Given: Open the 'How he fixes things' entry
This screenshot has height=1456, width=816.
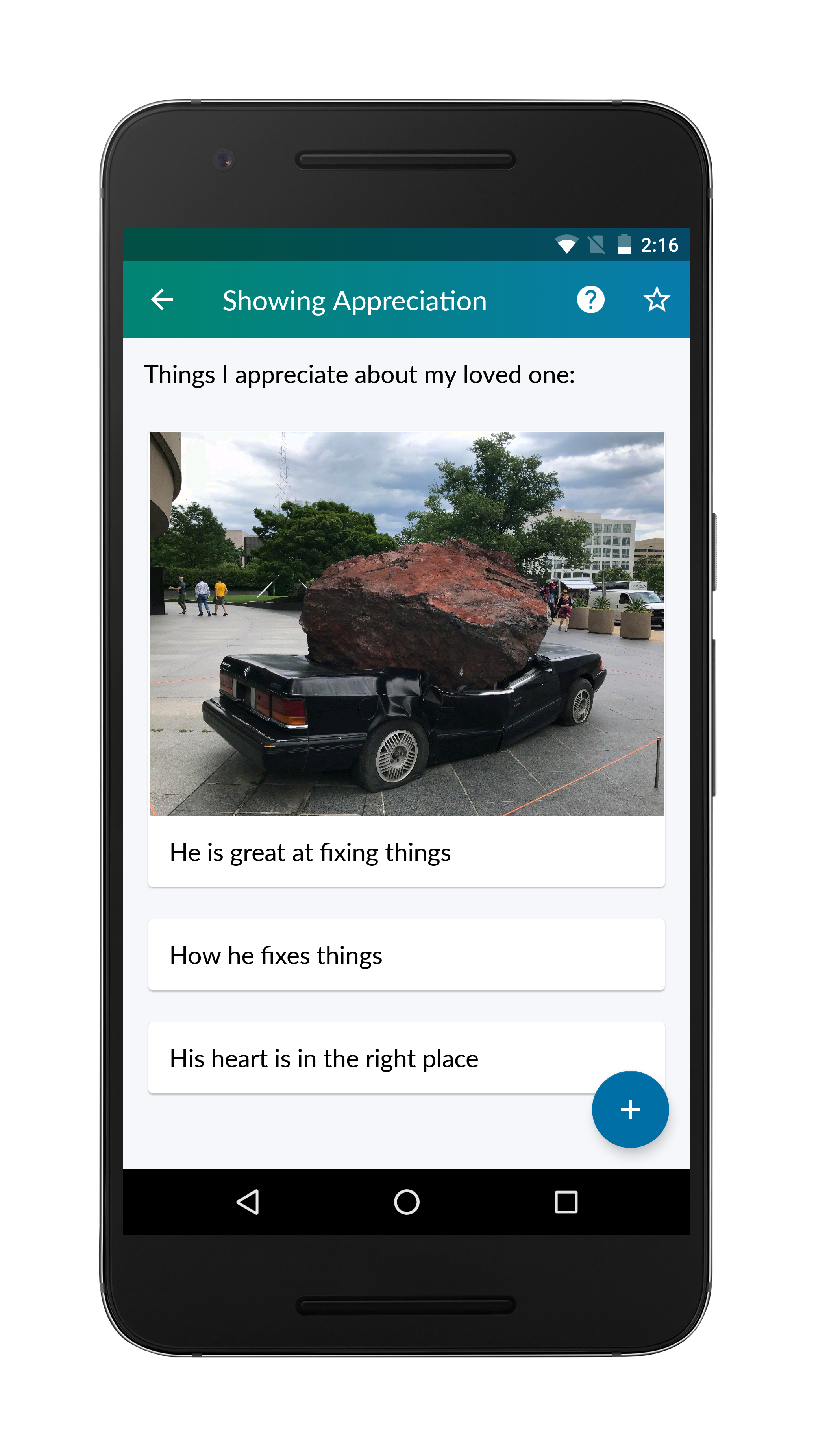Looking at the screenshot, I should pyautogui.click(x=406, y=955).
